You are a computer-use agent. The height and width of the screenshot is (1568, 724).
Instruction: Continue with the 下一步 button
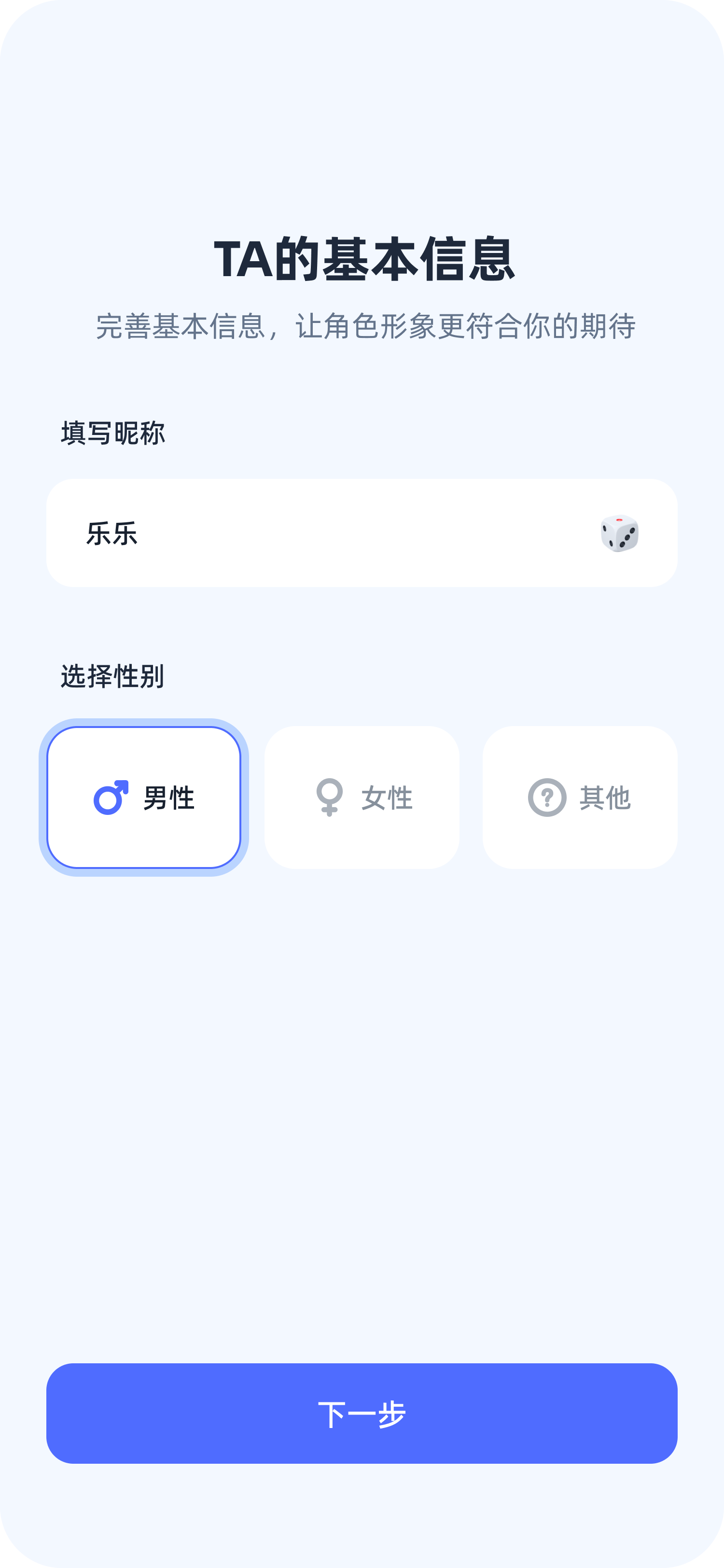(x=362, y=1414)
